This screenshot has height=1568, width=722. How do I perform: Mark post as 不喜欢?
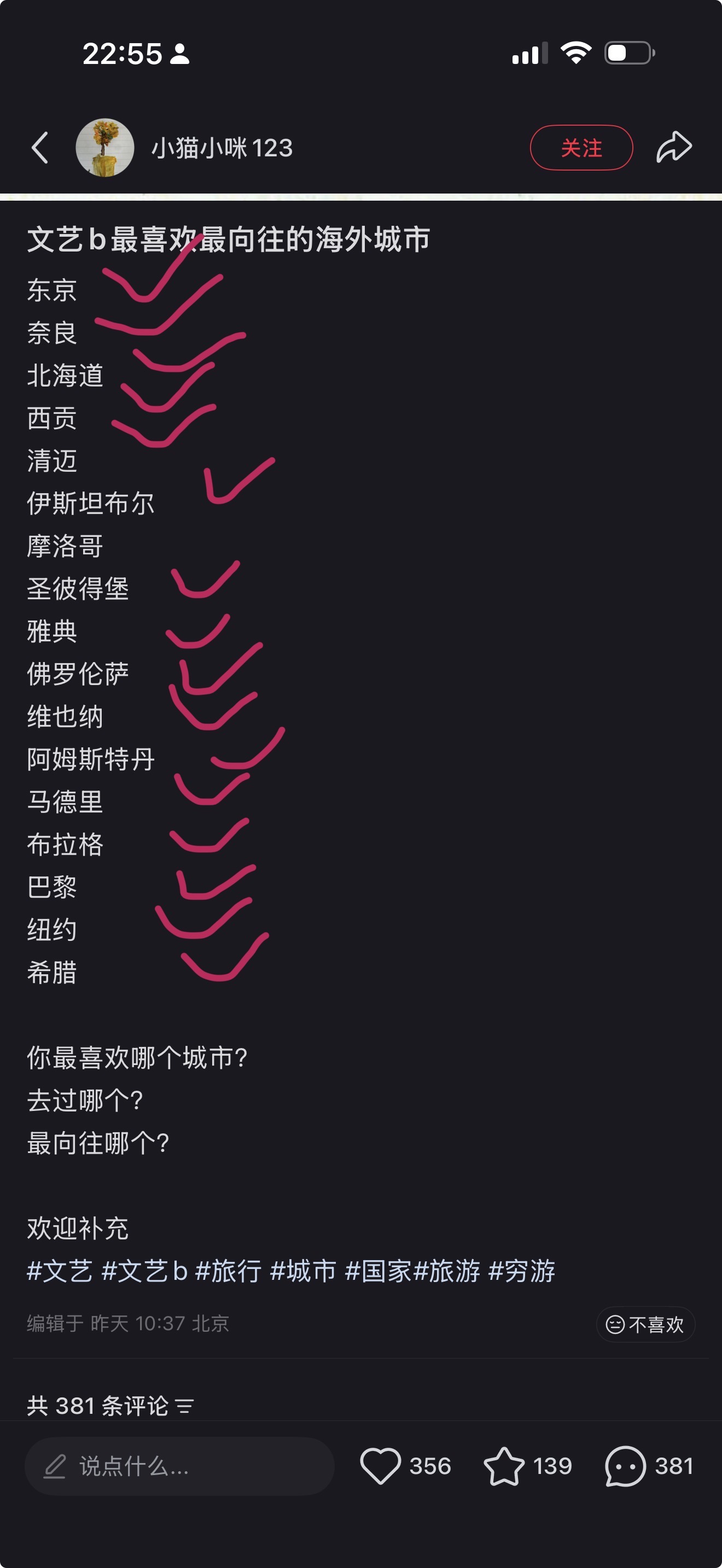tap(645, 1325)
